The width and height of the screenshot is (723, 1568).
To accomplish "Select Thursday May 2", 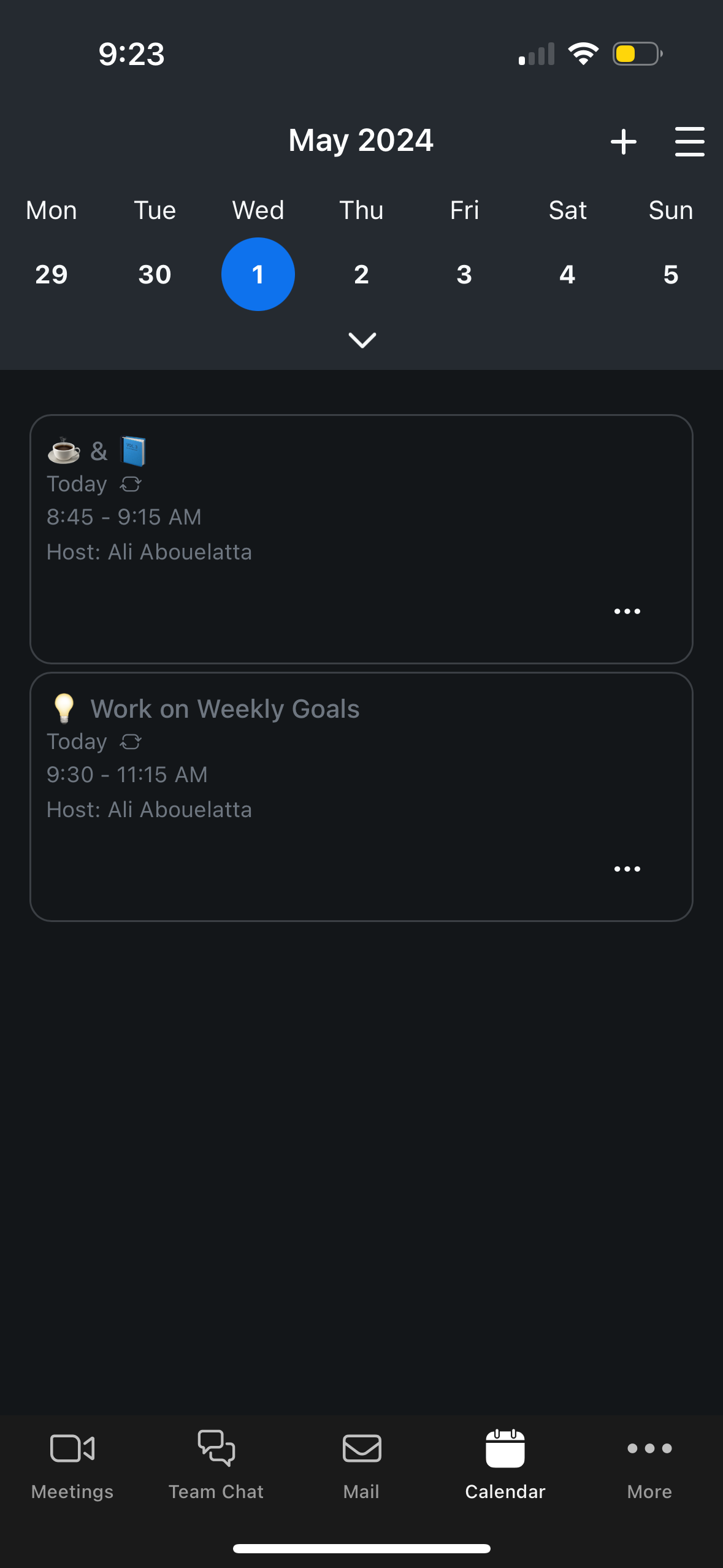I will 361,274.
